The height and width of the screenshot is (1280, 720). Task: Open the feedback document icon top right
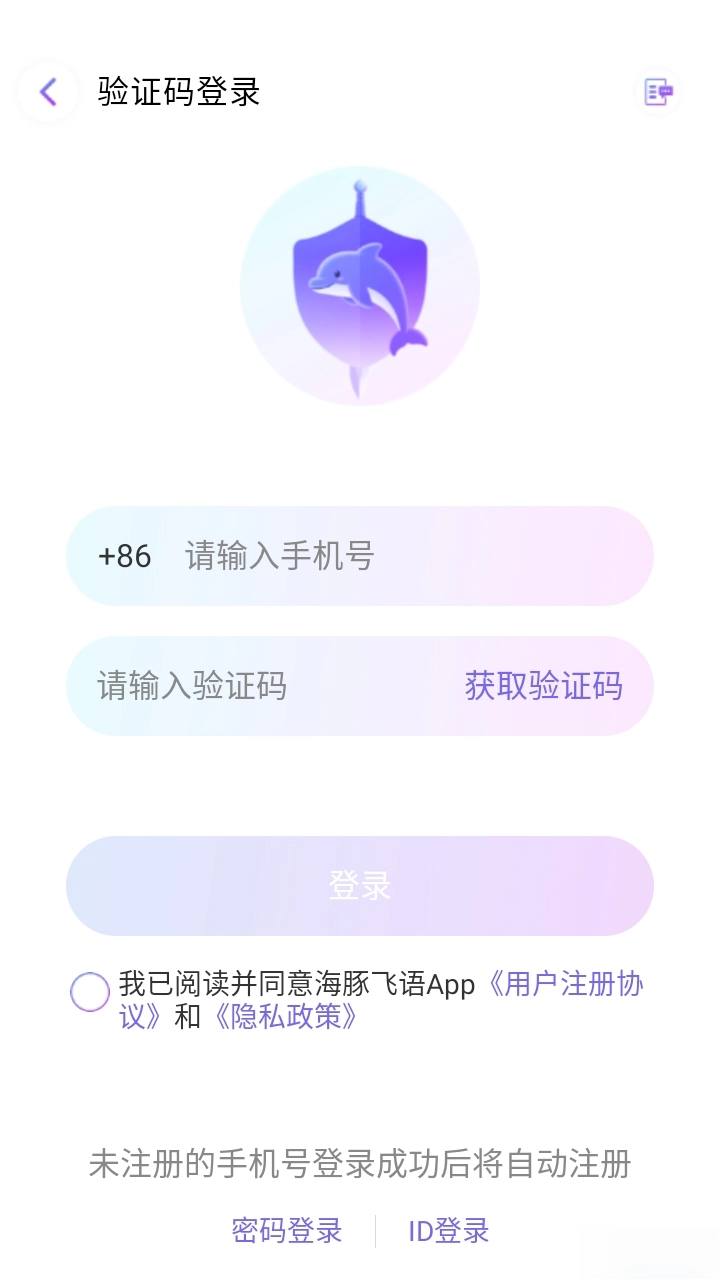[x=659, y=92]
